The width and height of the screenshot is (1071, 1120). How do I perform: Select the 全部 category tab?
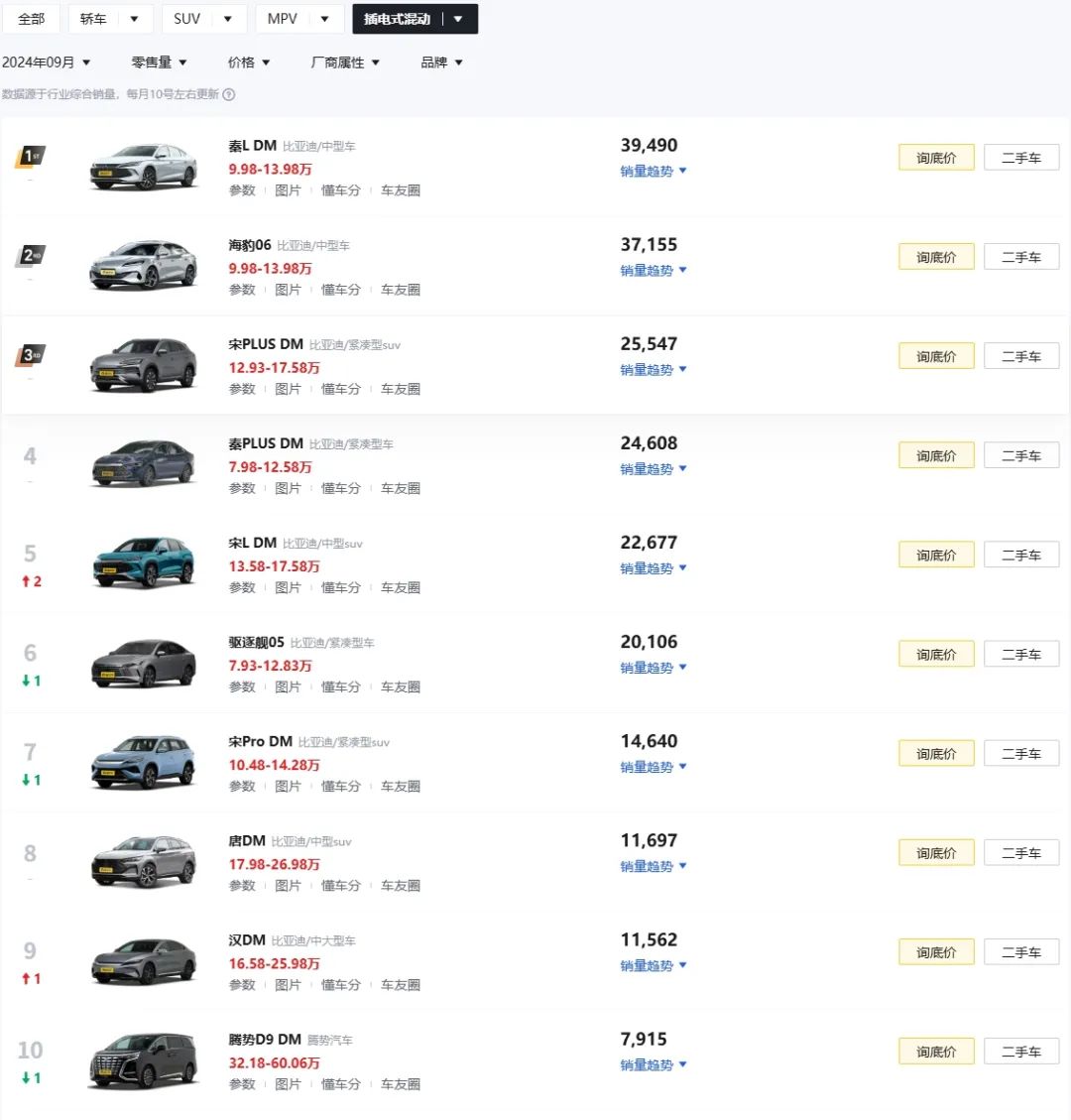[31, 19]
